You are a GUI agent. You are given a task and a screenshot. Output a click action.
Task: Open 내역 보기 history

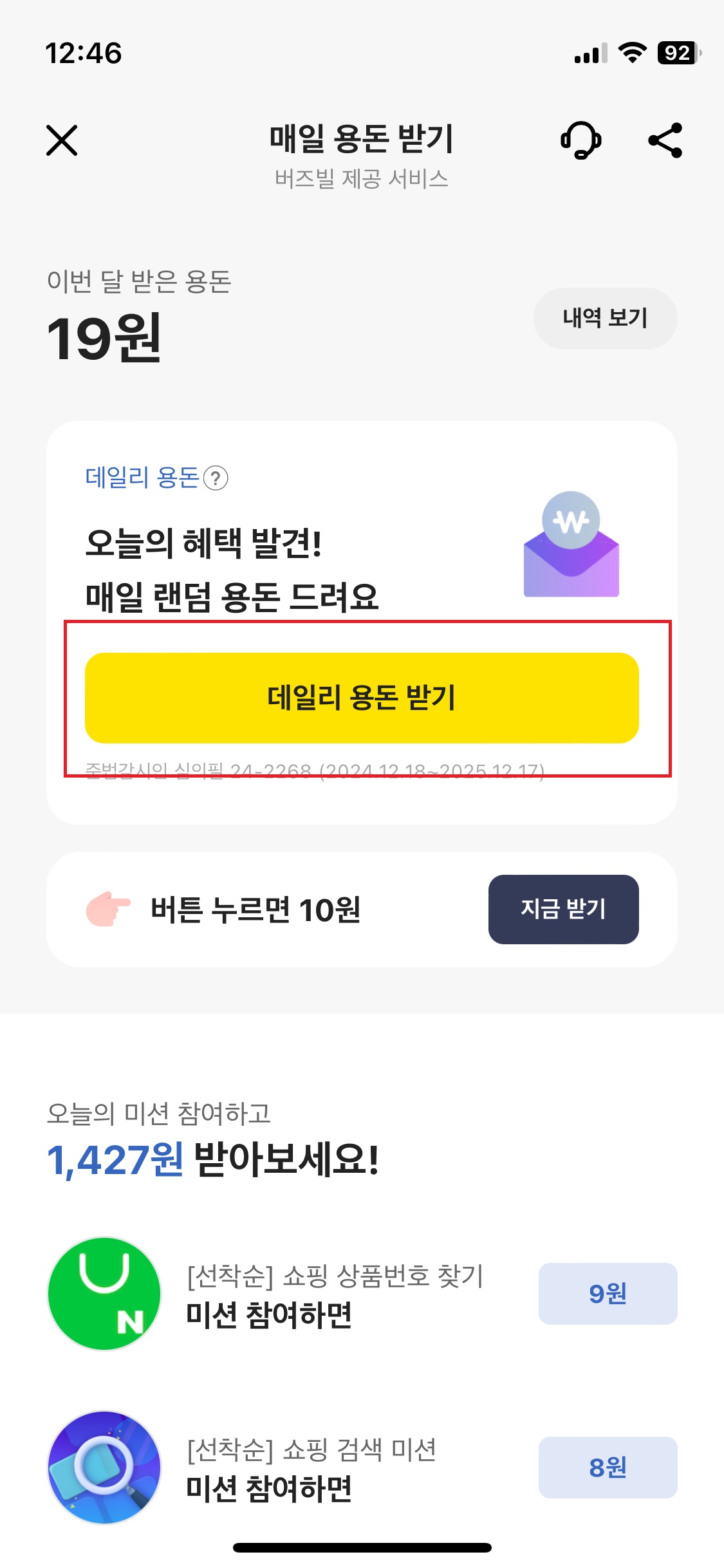click(605, 318)
